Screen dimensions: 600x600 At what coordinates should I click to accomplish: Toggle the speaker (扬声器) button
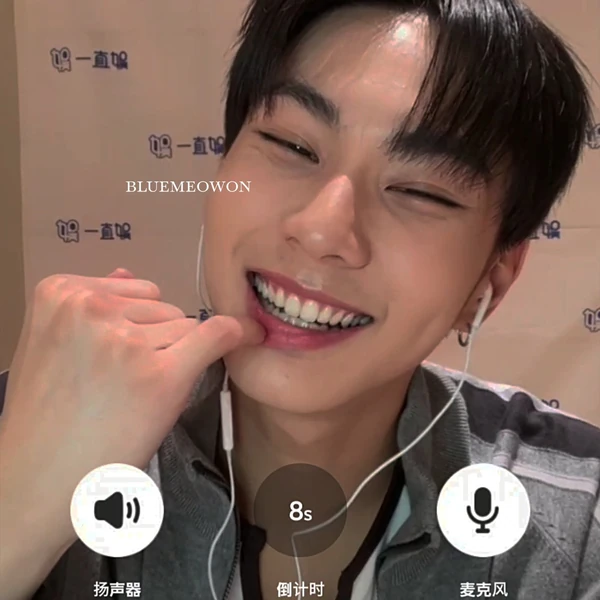pyautogui.click(x=117, y=511)
